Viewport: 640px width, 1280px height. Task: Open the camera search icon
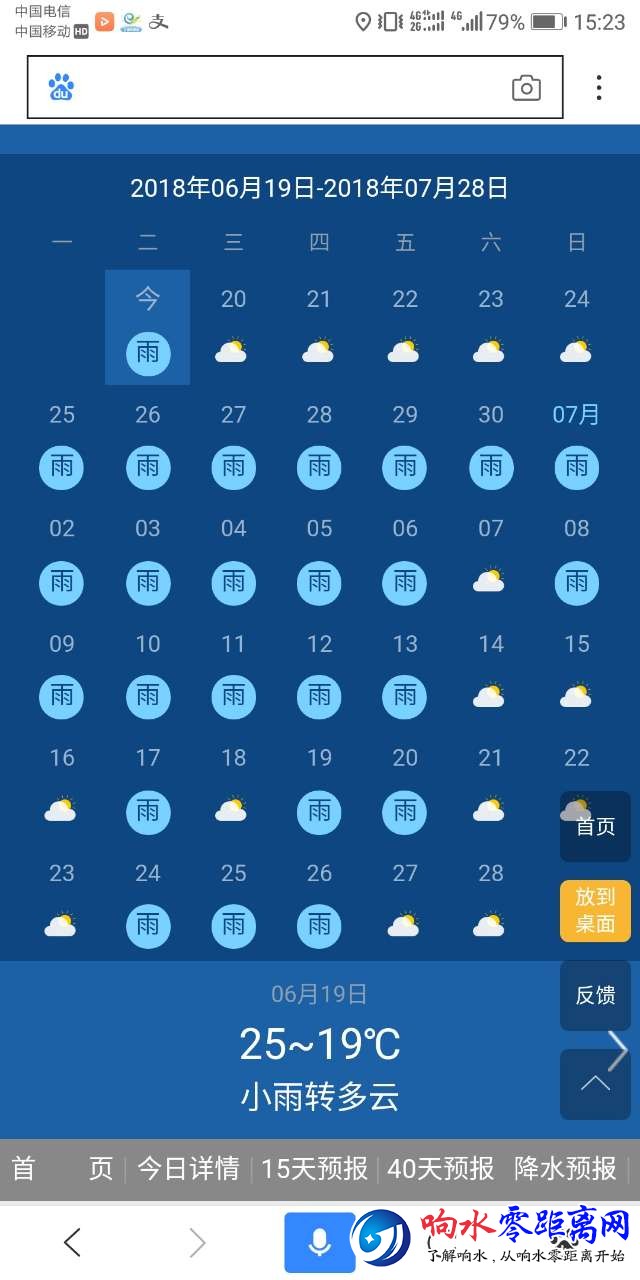click(x=526, y=88)
